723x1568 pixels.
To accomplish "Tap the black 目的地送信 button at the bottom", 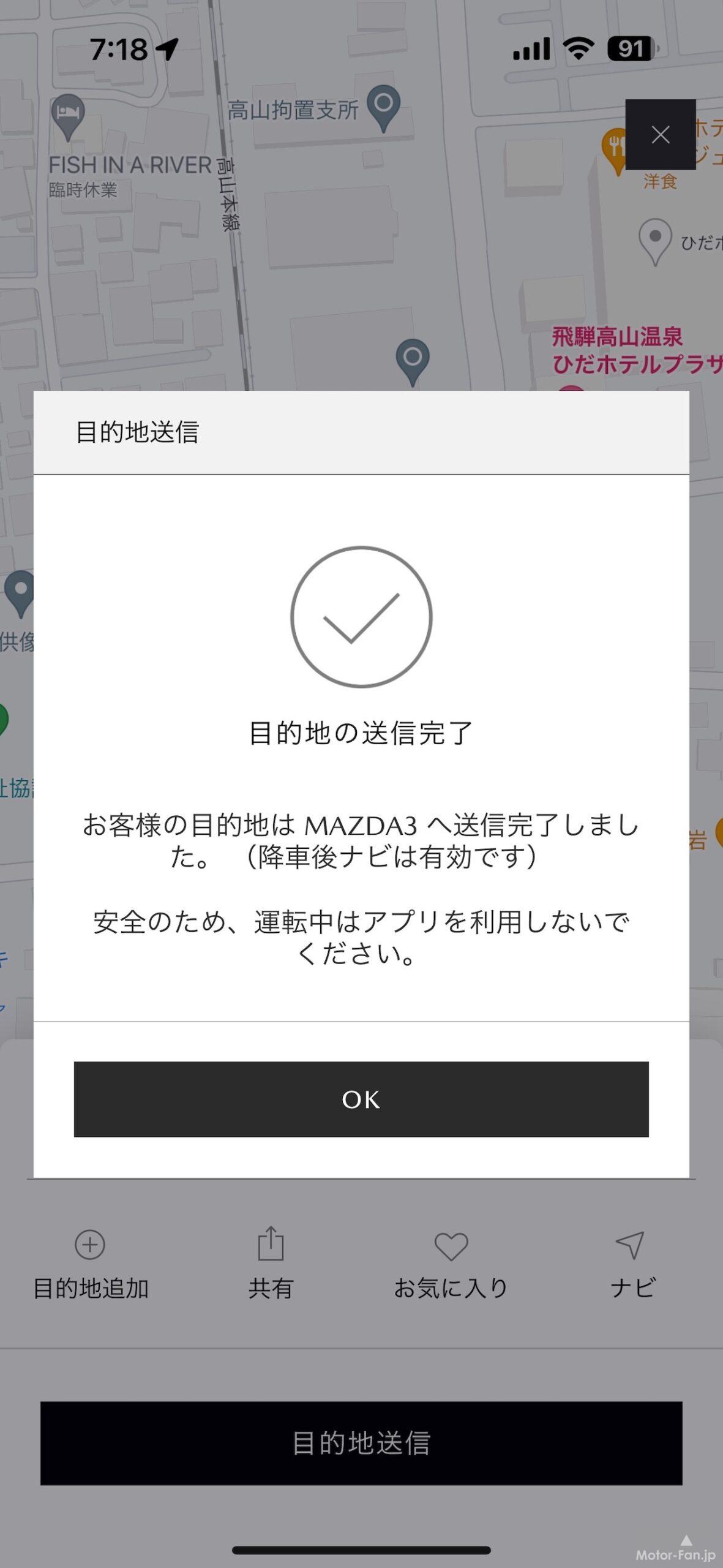I will (361, 1443).
